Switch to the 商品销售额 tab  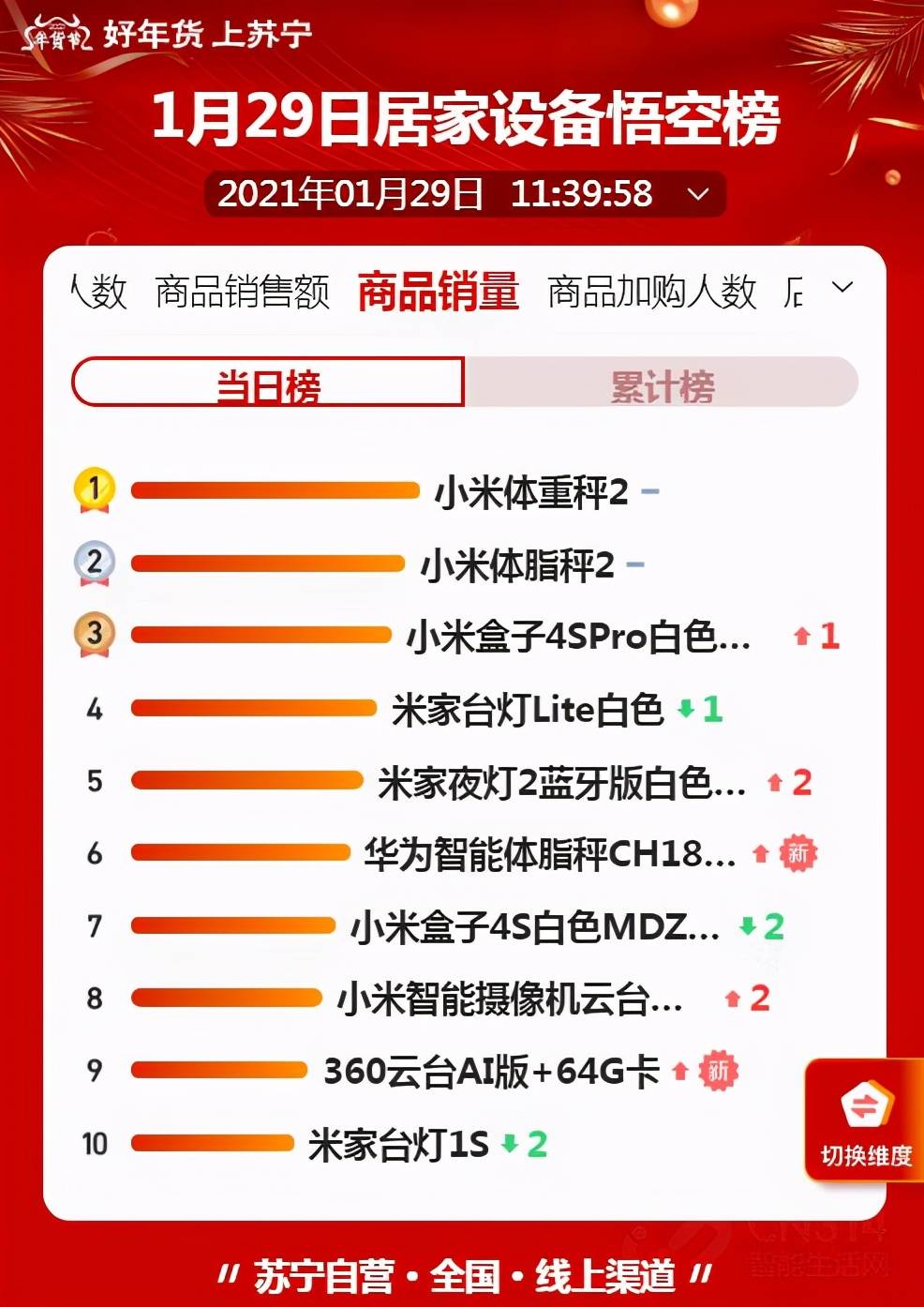(242, 292)
